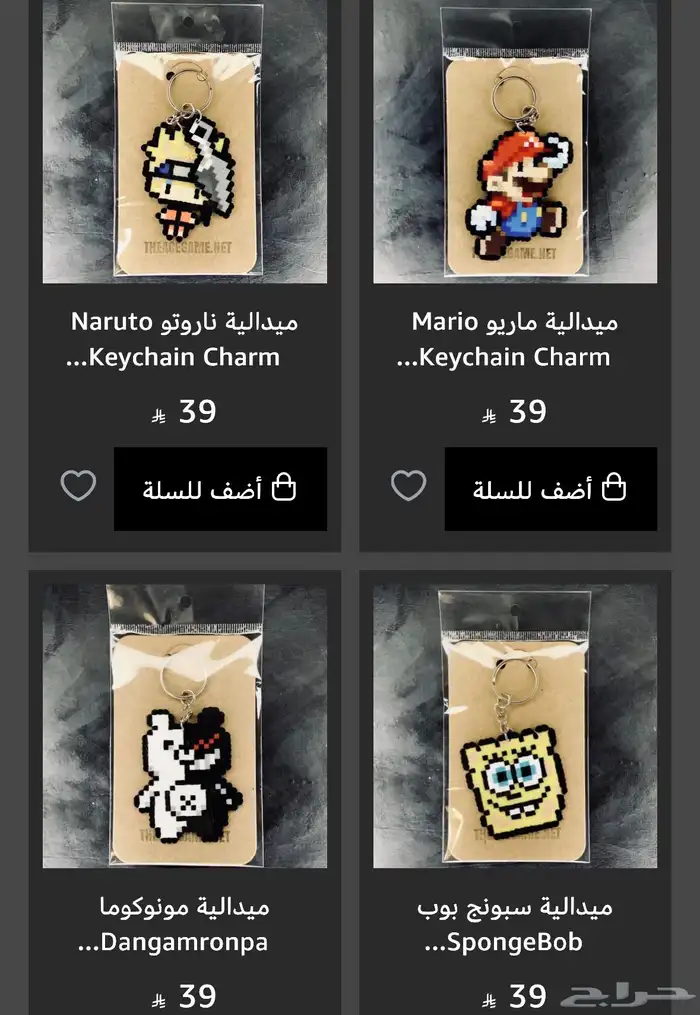Screen dimensions: 700x1015
Task: Add Mario keychain to the cart
Action: tap(550, 489)
